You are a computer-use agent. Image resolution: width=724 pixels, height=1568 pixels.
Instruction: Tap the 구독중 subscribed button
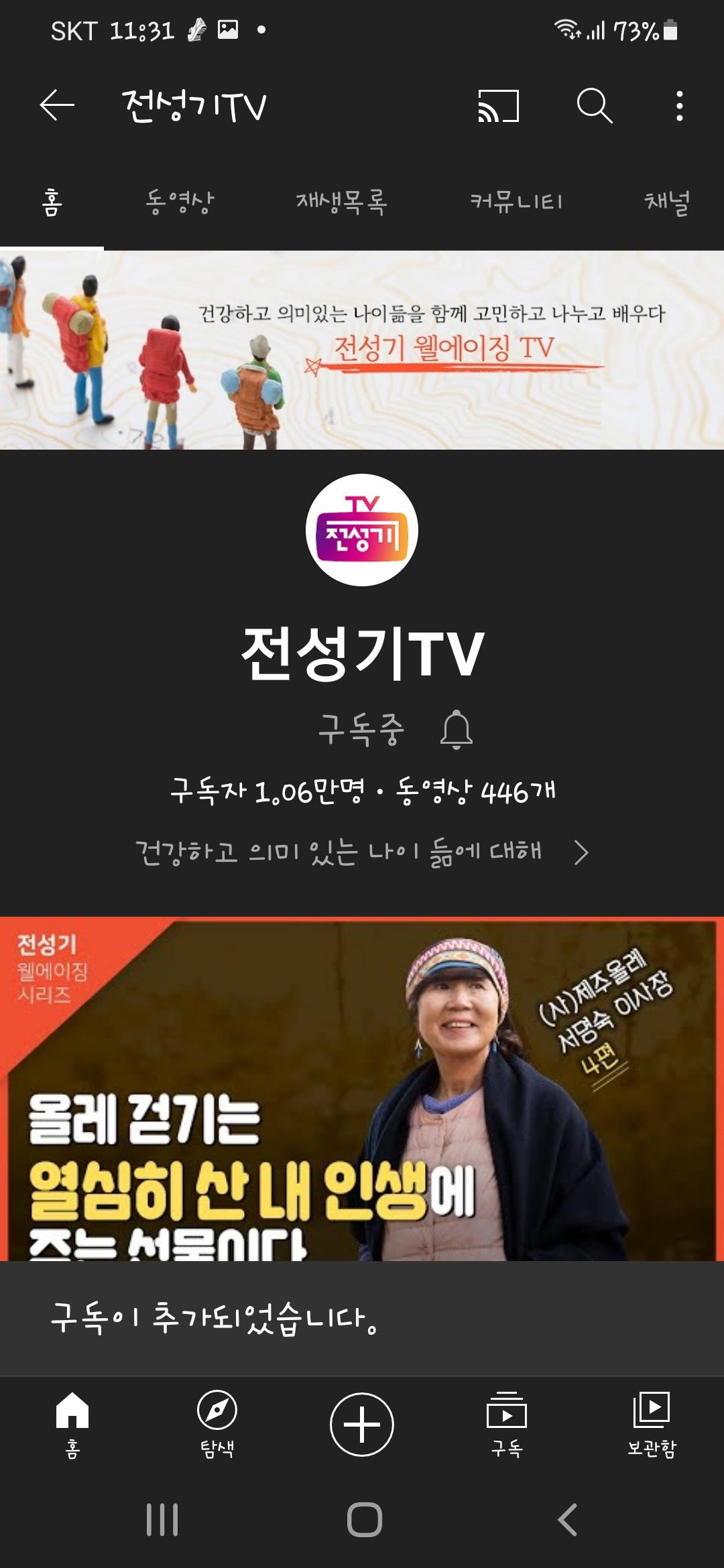coord(361,729)
